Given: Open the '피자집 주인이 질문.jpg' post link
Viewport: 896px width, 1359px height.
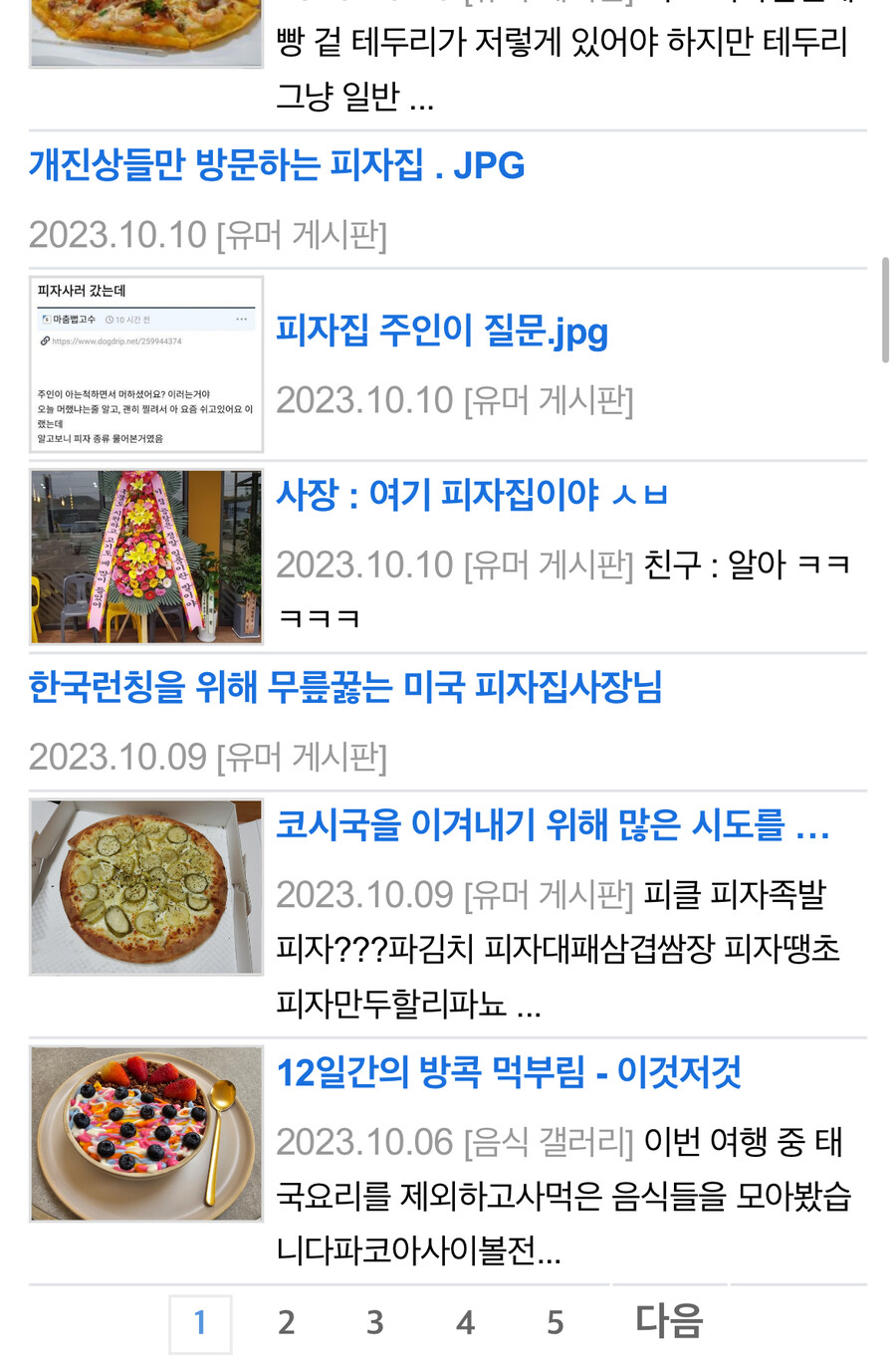Looking at the screenshot, I should [441, 331].
